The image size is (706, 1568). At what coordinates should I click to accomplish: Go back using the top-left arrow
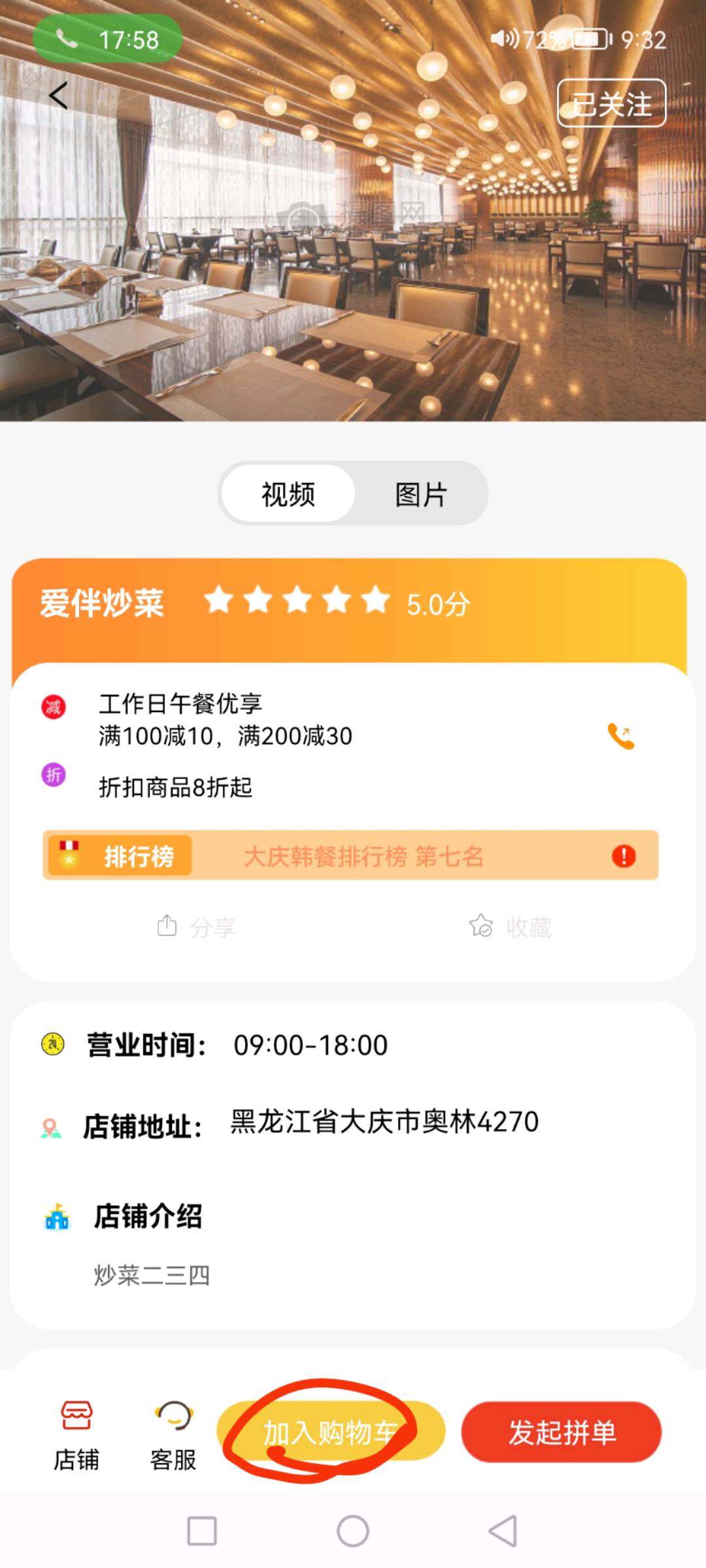[58, 96]
